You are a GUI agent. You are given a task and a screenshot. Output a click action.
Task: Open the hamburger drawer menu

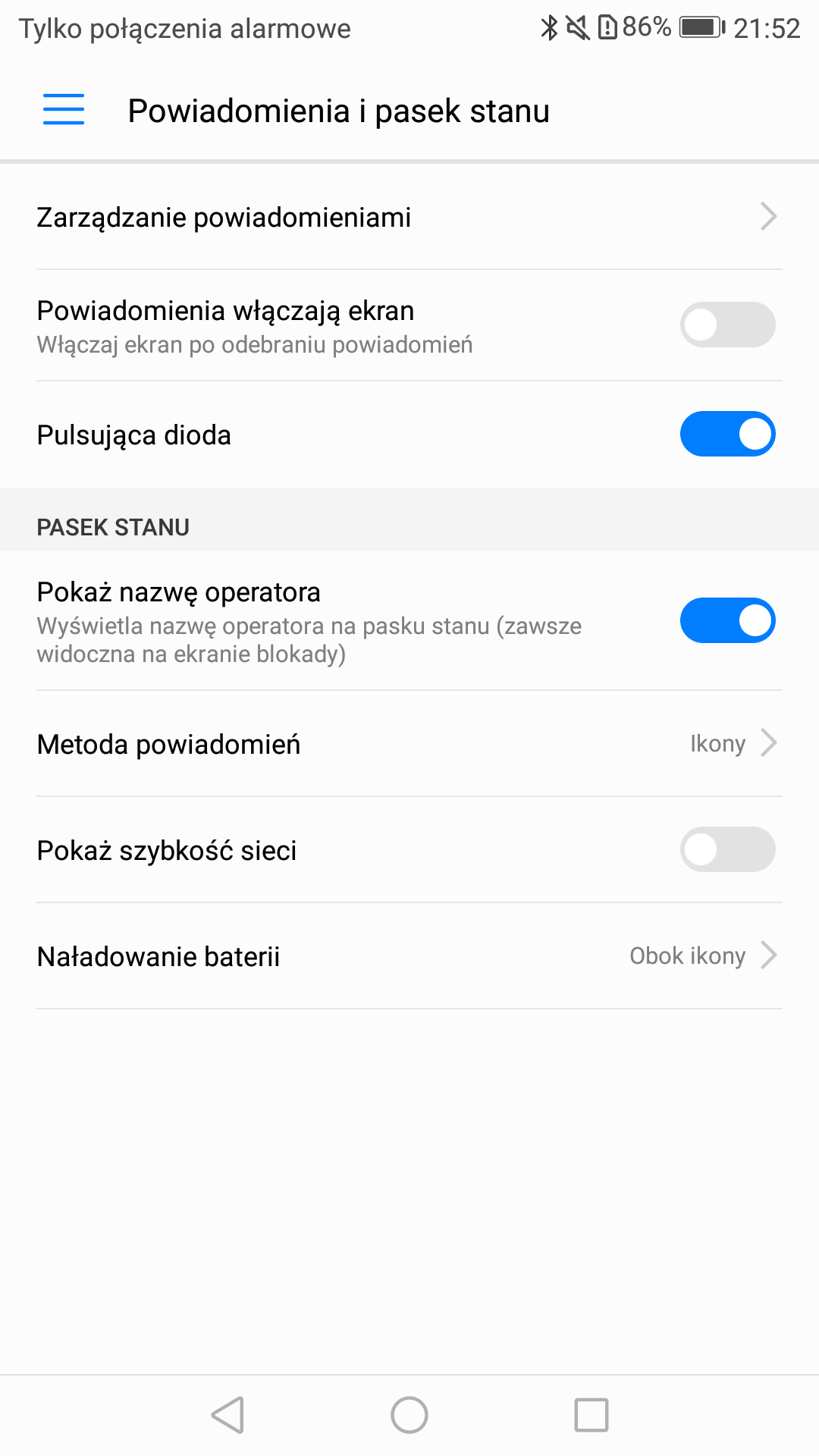point(64,110)
